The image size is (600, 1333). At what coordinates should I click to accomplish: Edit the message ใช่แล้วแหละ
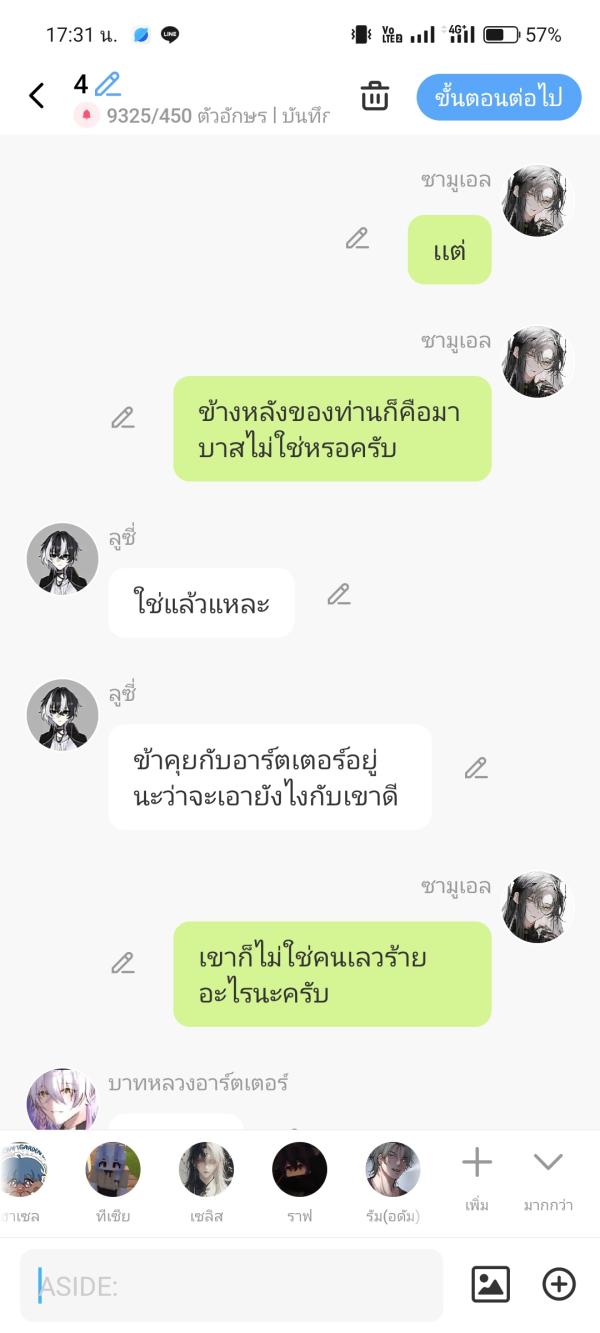tap(339, 595)
